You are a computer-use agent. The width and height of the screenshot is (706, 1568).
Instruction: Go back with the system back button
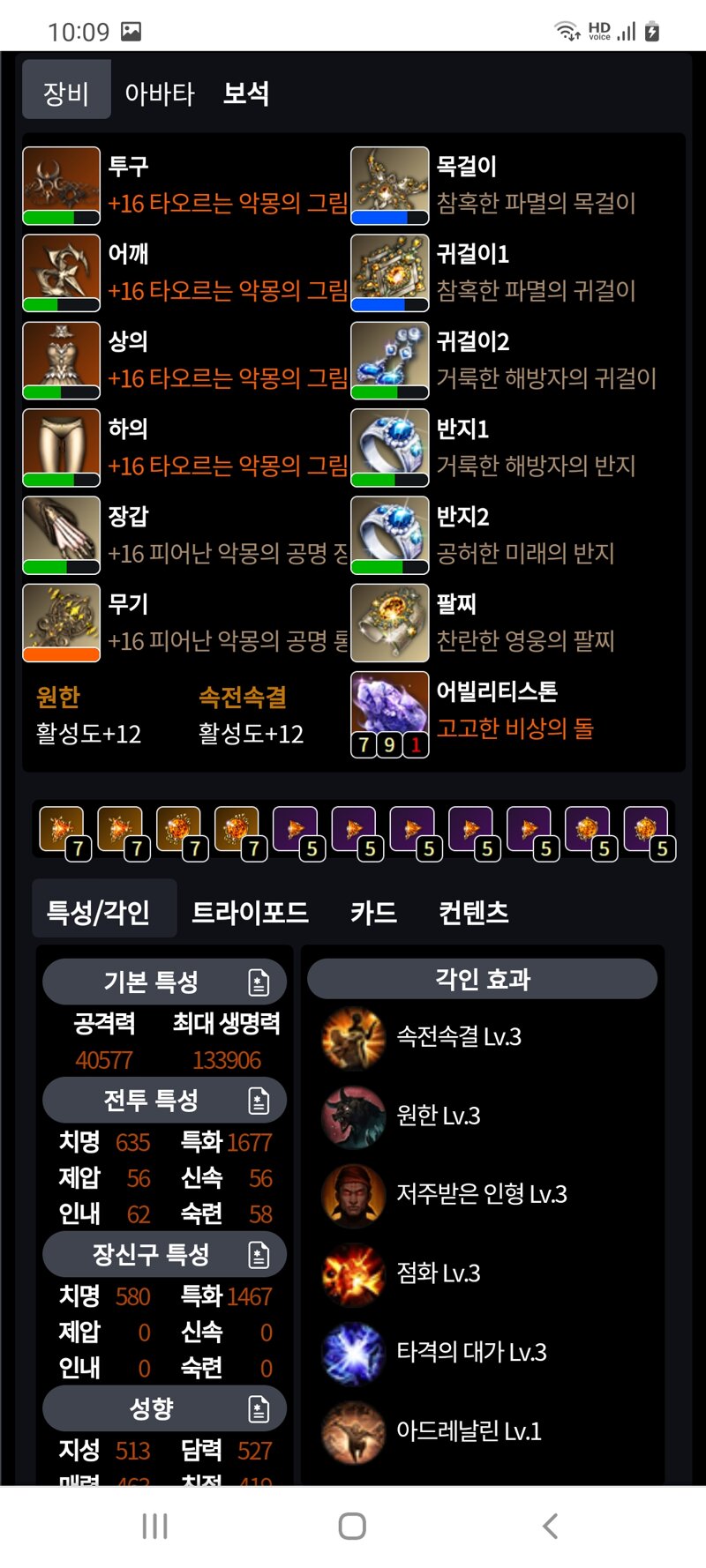pos(550,1525)
